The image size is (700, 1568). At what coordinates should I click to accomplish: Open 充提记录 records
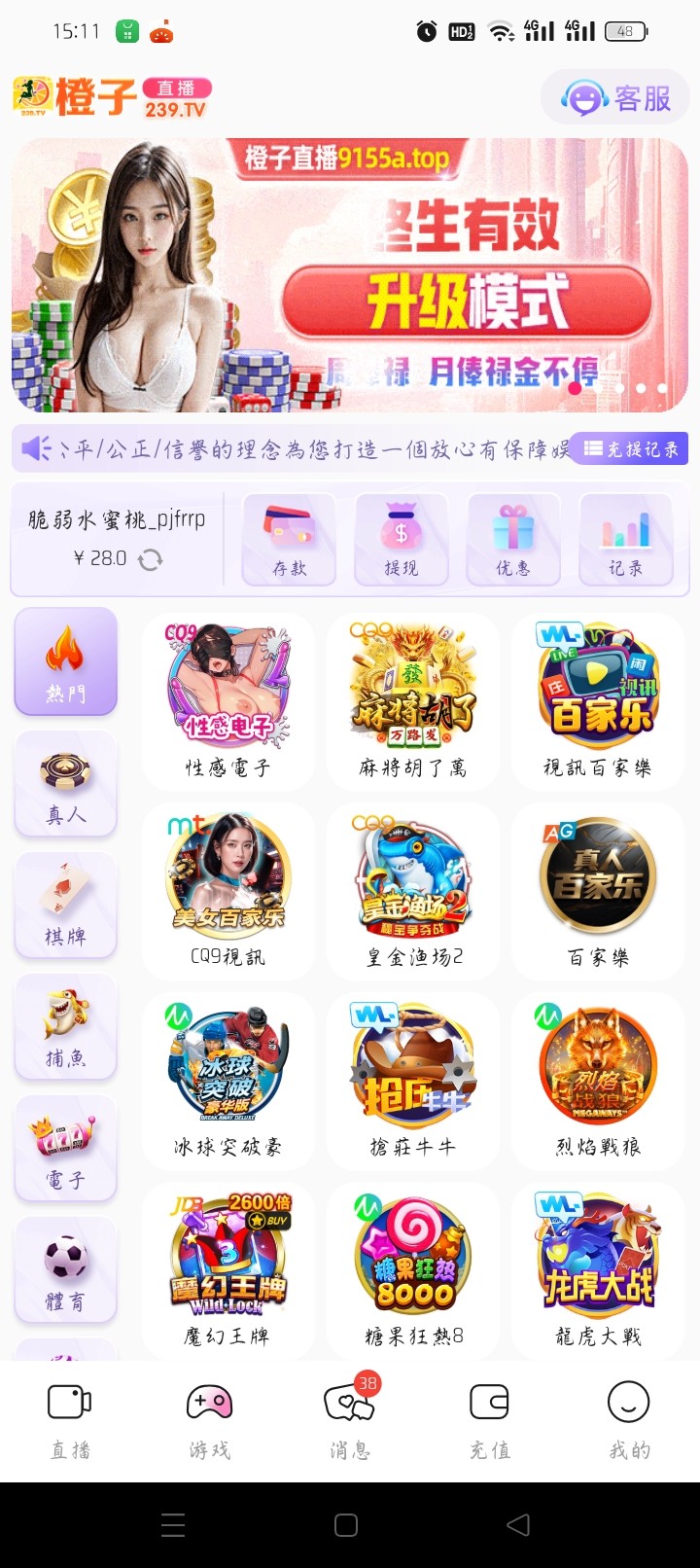point(631,448)
